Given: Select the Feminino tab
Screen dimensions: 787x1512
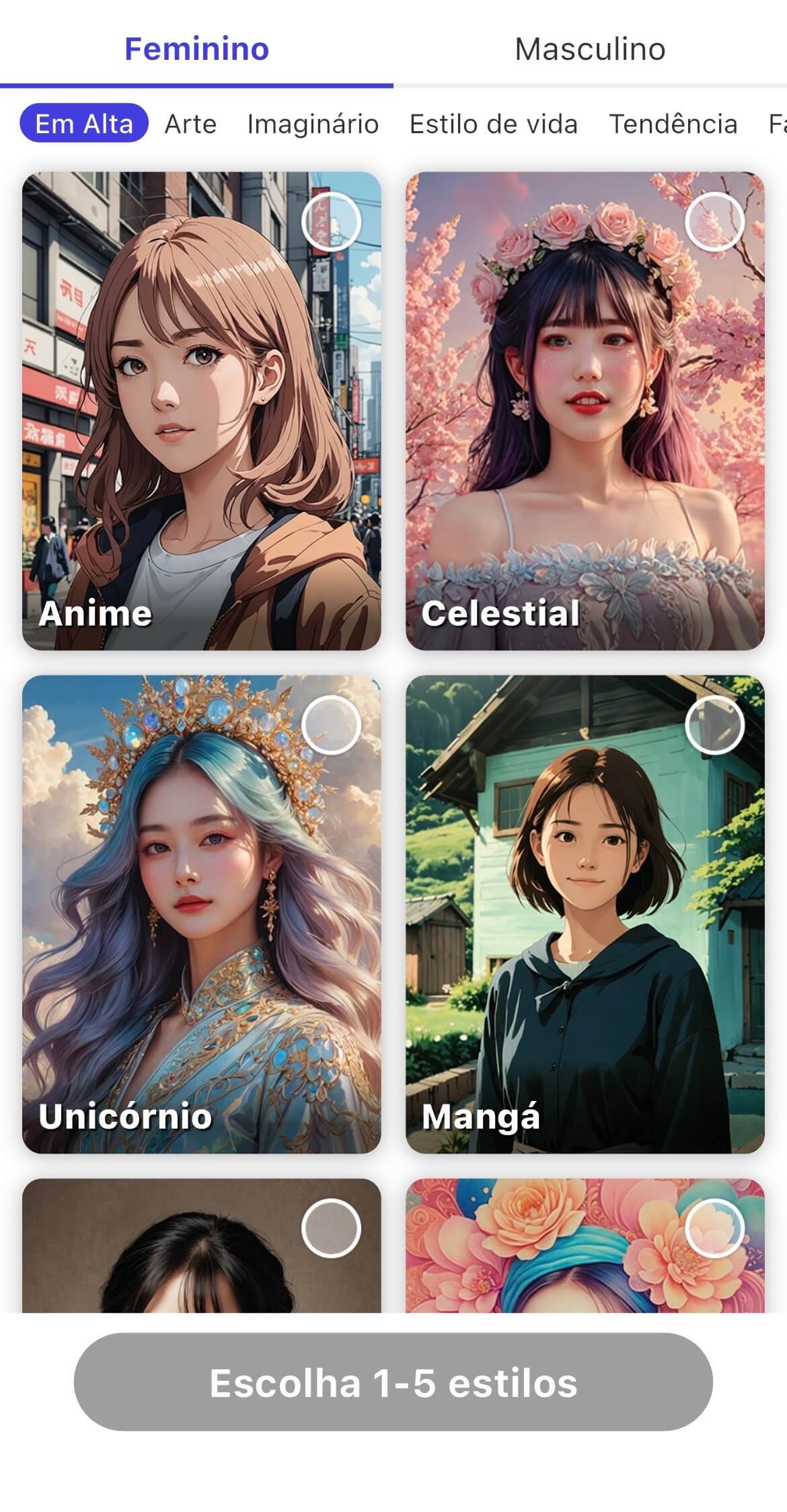Looking at the screenshot, I should (x=196, y=49).
